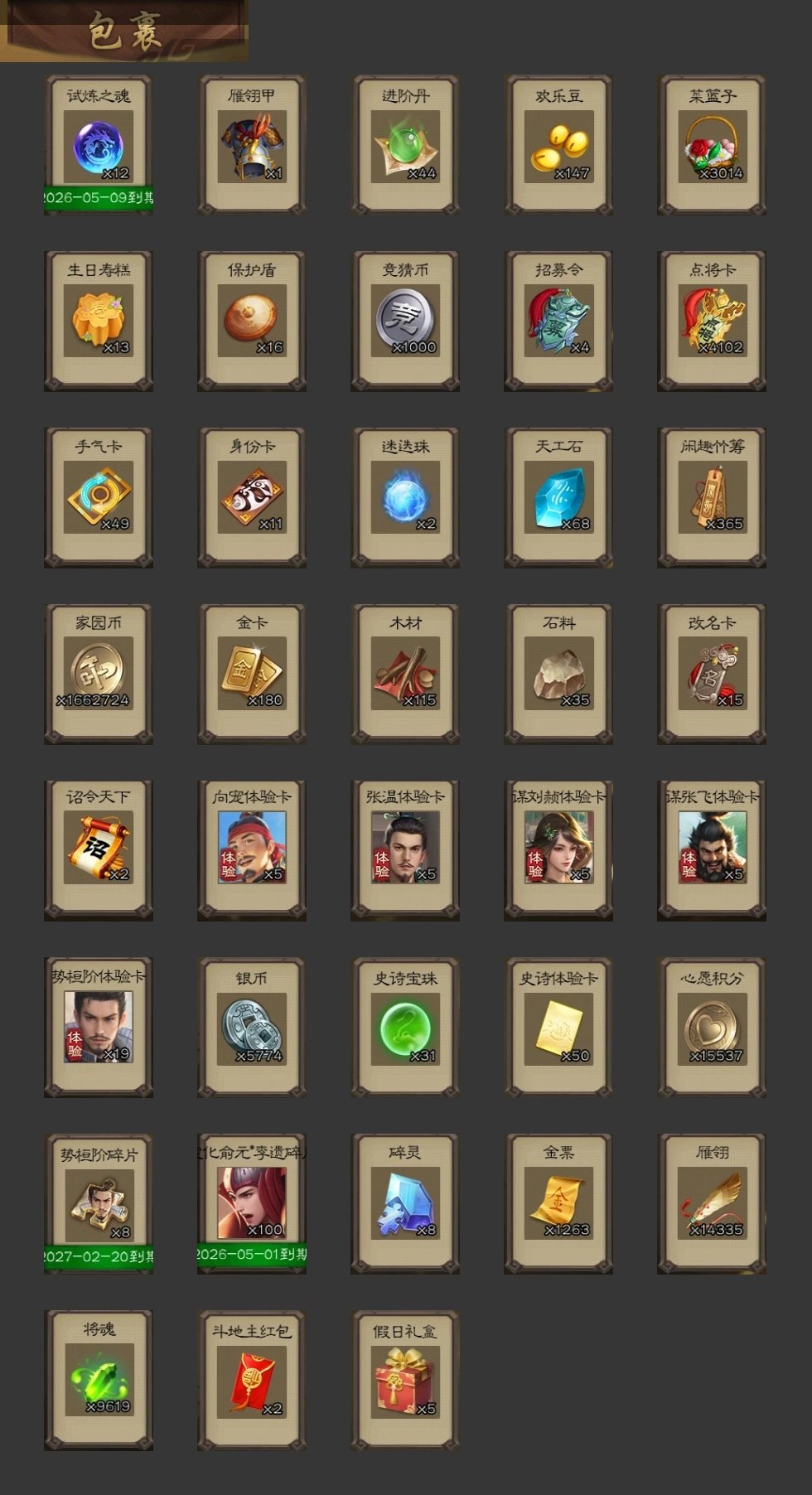The width and height of the screenshot is (812, 1495).
Task: Tap the 保护盾 shield item
Action: [x=252, y=321]
